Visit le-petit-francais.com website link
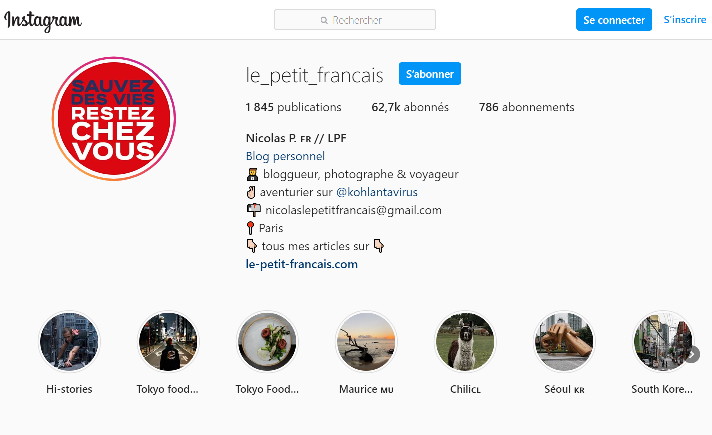Screen dimensions: 712x435 pyautogui.click(x=301, y=264)
